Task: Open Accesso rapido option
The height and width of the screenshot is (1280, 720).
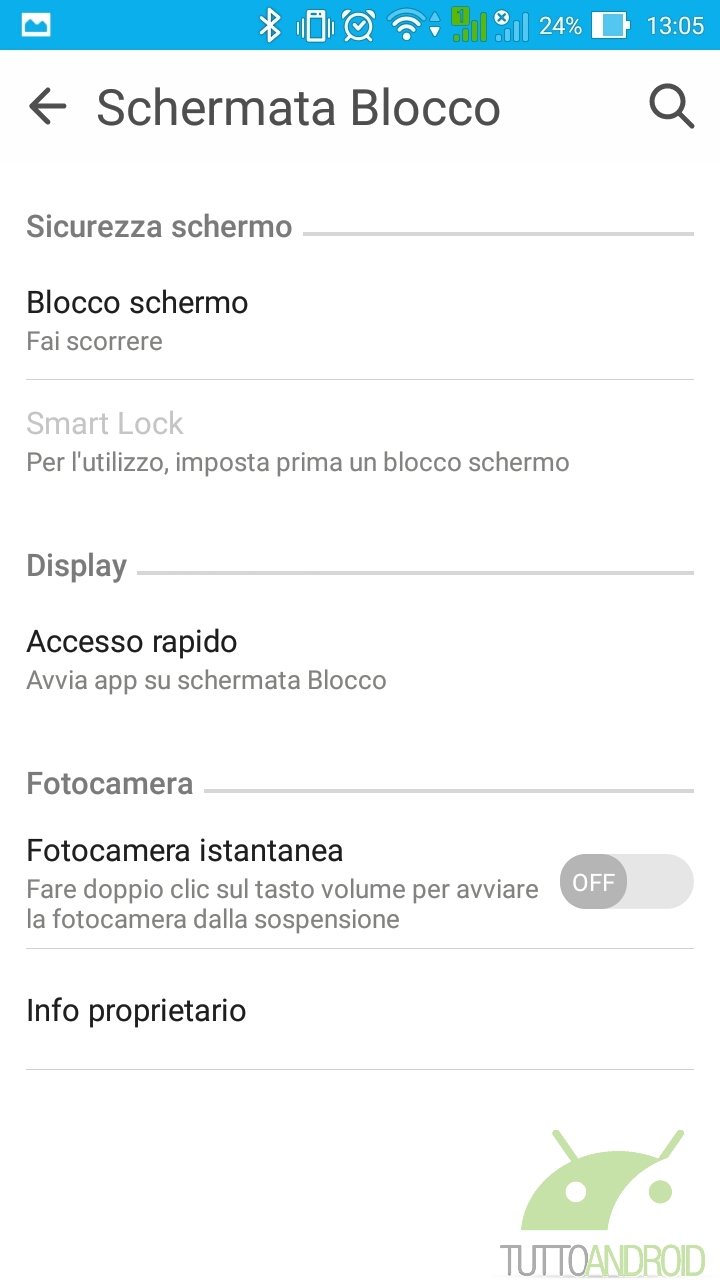Action: click(360, 659)
